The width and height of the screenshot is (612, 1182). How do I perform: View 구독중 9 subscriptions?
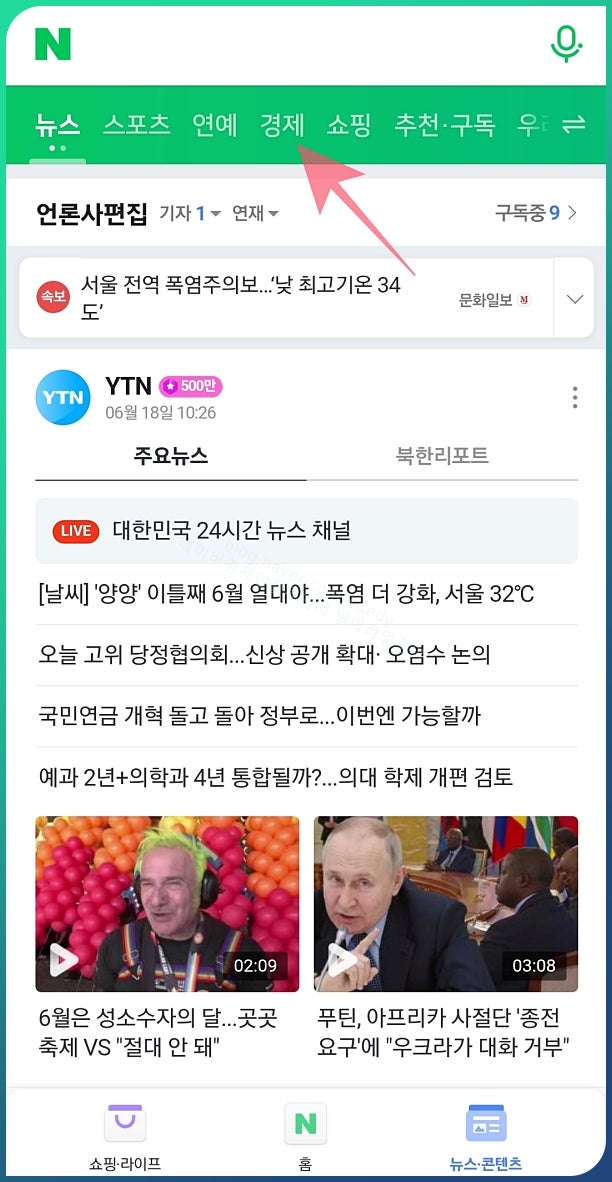click(x=536, y=213)
